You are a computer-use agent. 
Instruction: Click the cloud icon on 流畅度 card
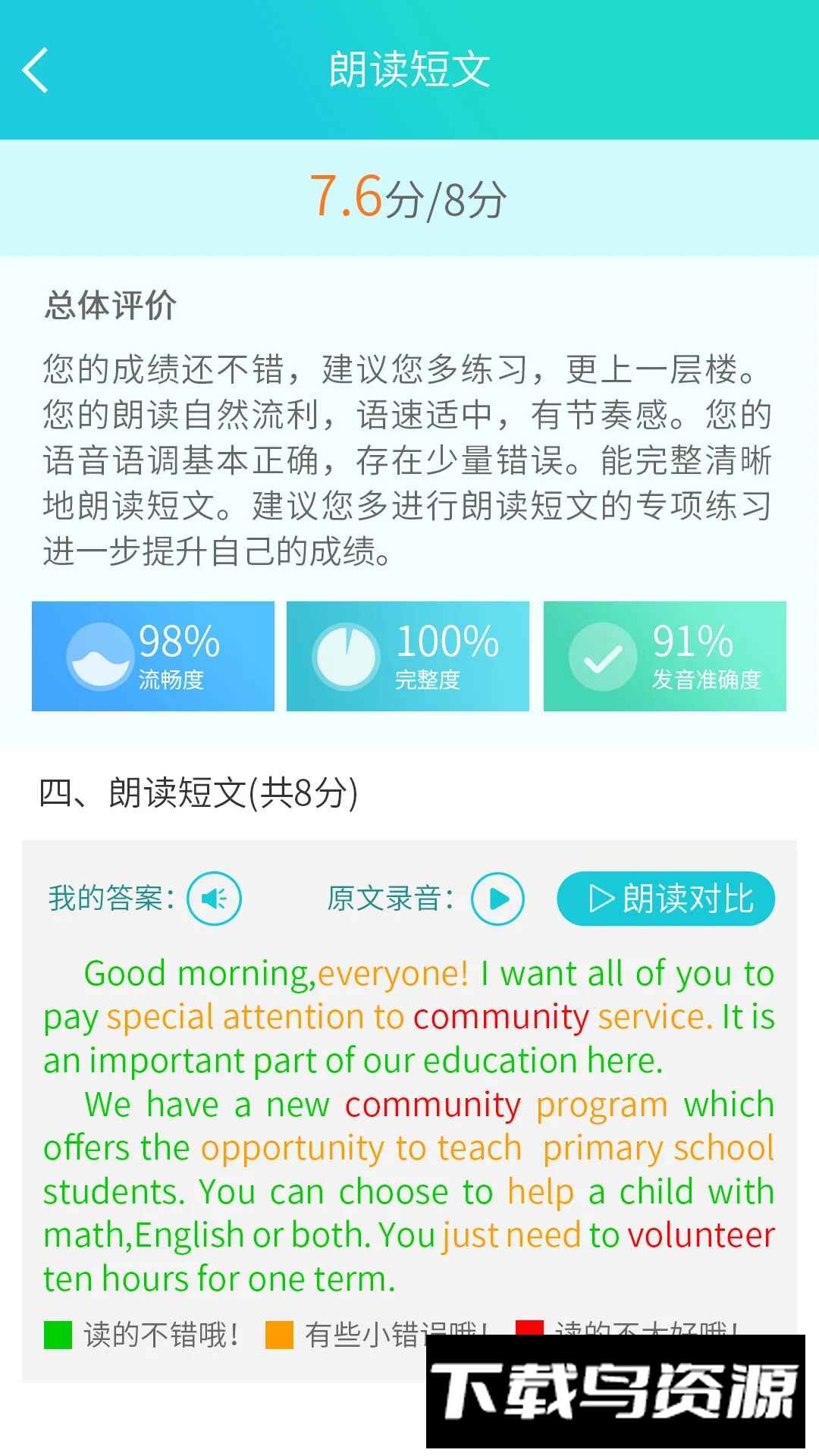(x=99, y=657)
